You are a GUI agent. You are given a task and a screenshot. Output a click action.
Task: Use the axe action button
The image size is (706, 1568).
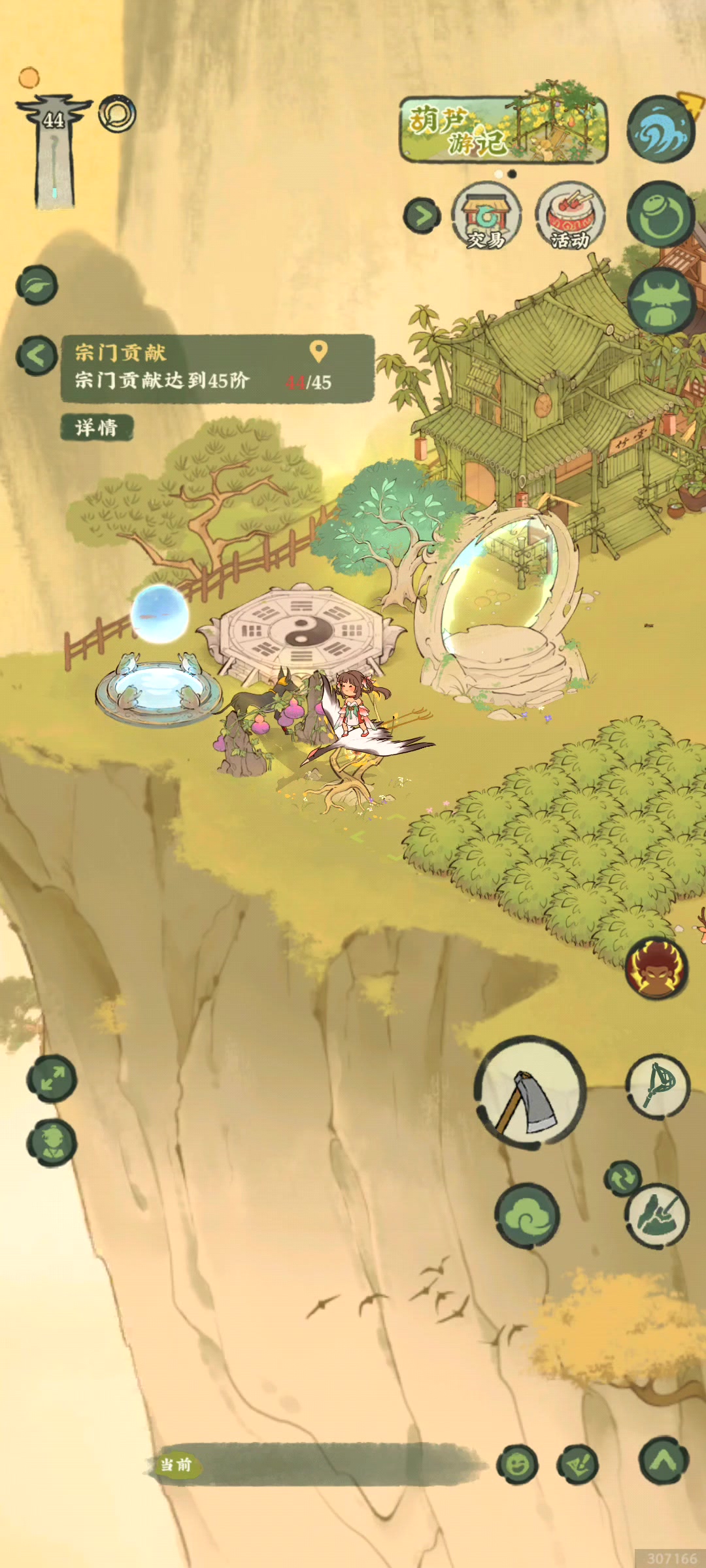[529, 1092]
